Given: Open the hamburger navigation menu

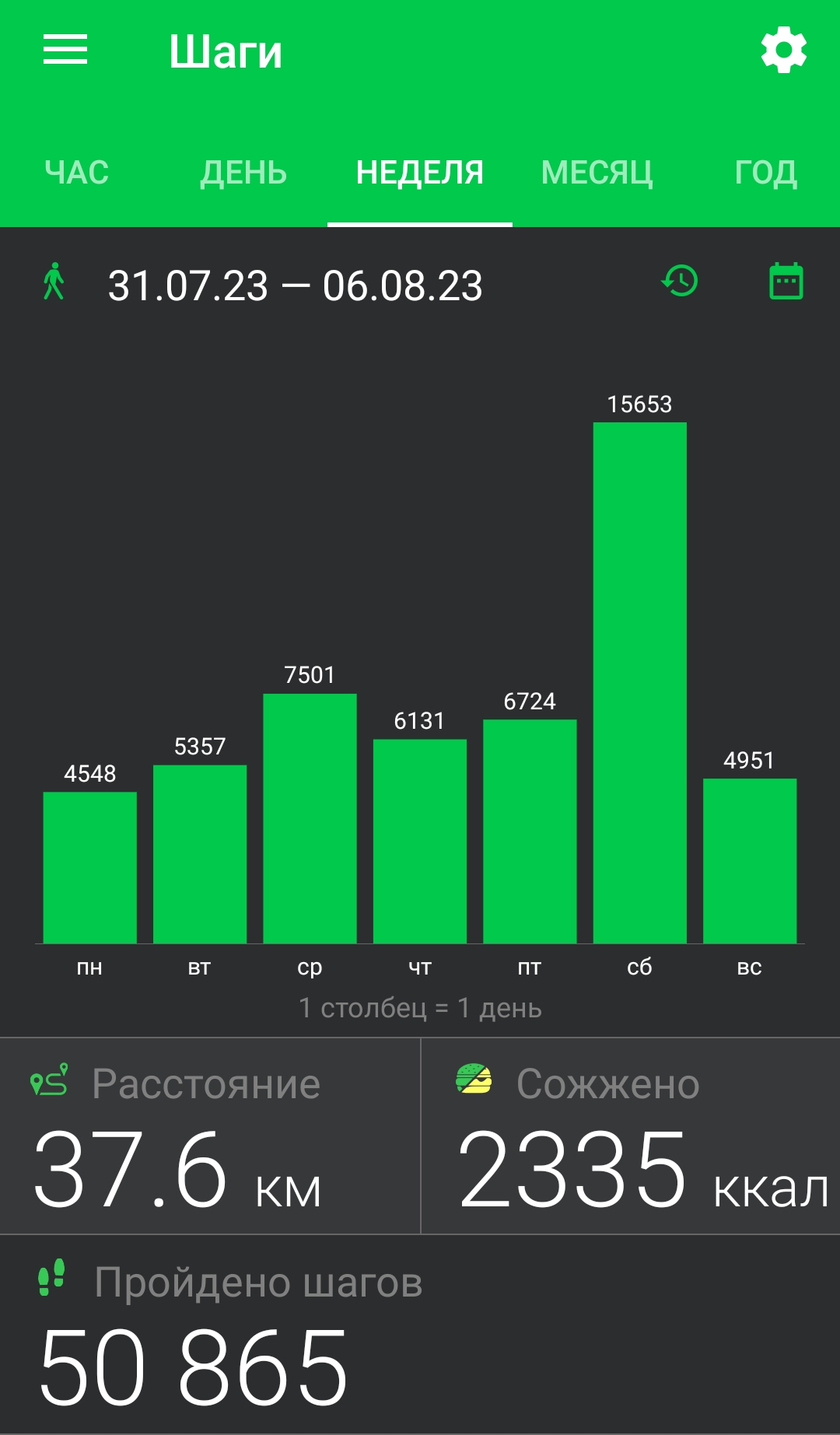Looking at the screenshot, I should (x=65, y=50).
